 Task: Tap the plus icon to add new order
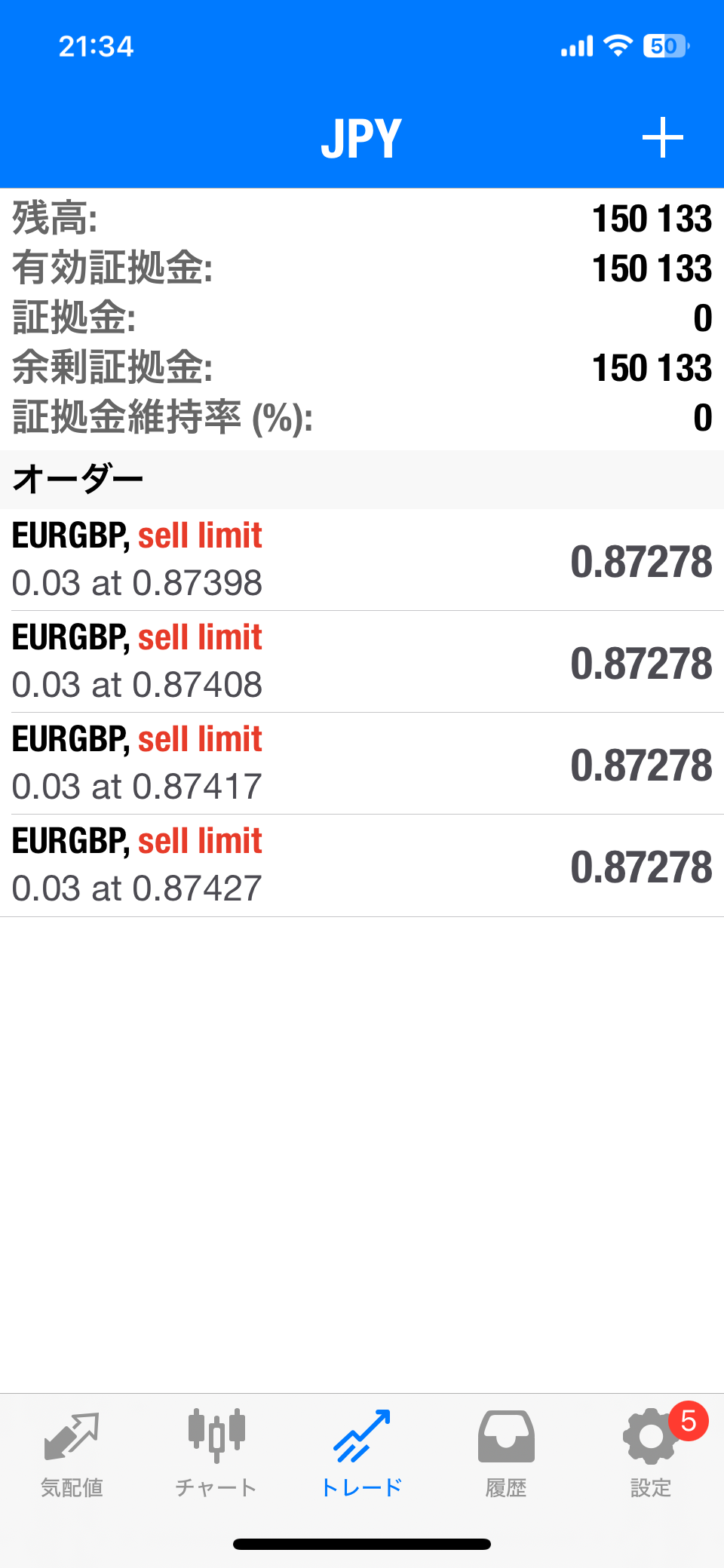(662, 138)
